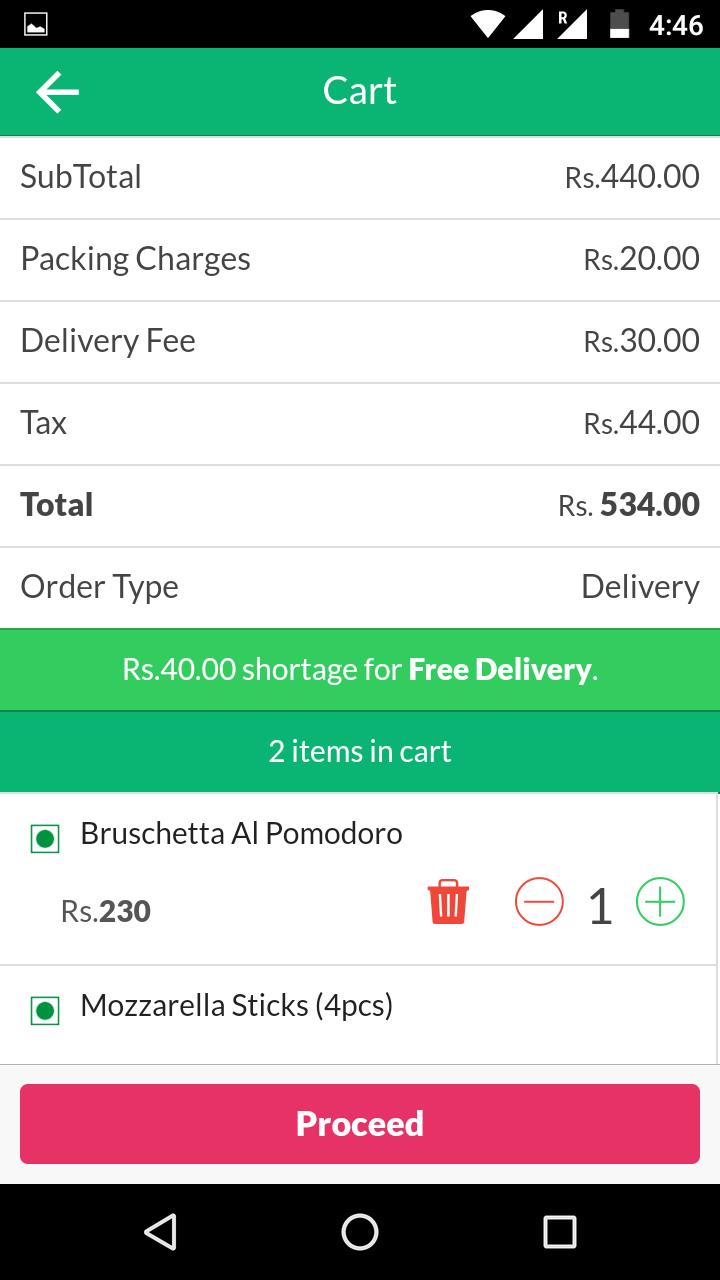Screen dimensions: 720x1280
Task: Select the Total Rs. 534.00 row
Action: pos(360,504)
